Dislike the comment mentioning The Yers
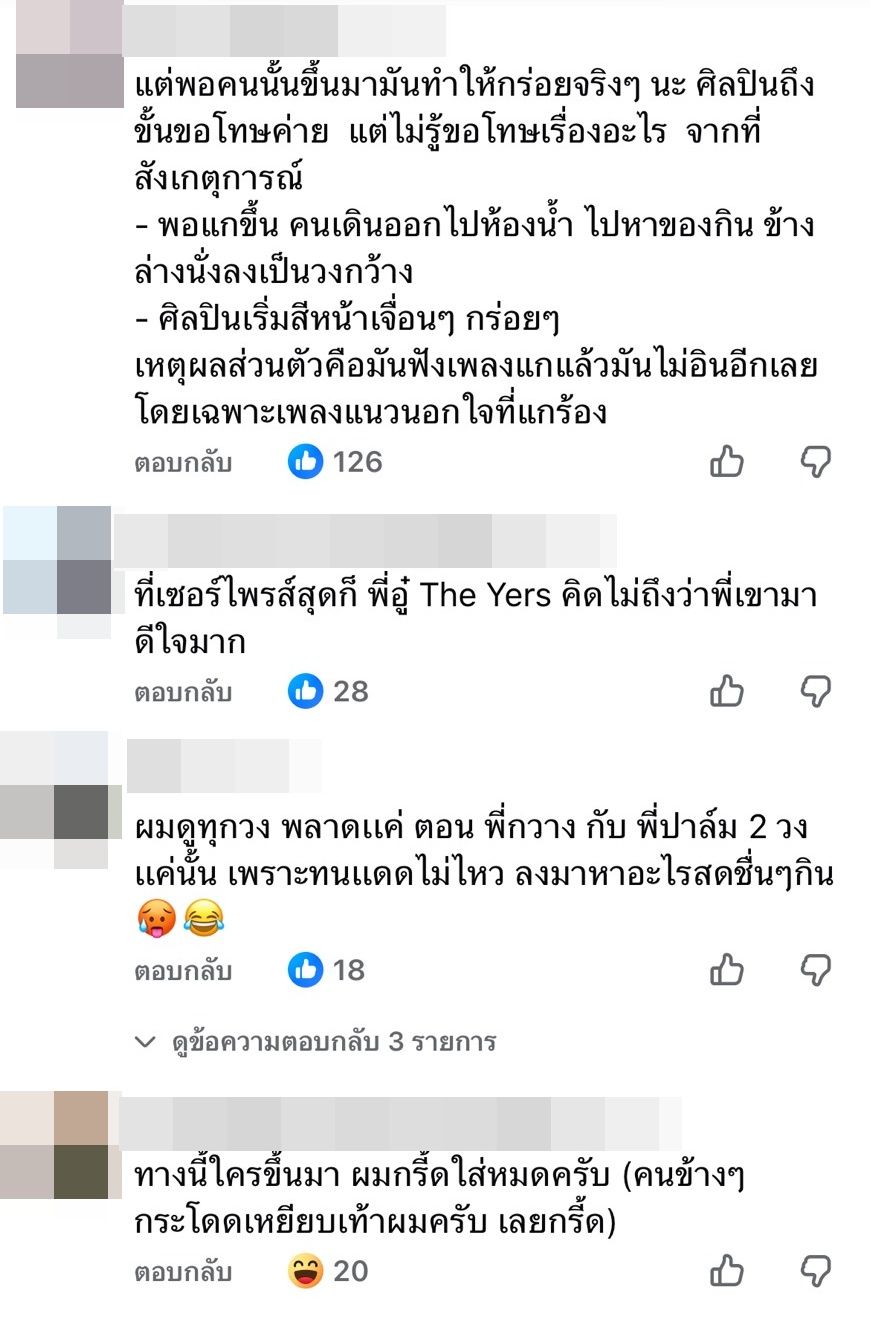Screen dimensions: 870x1324 pos(816,691)
